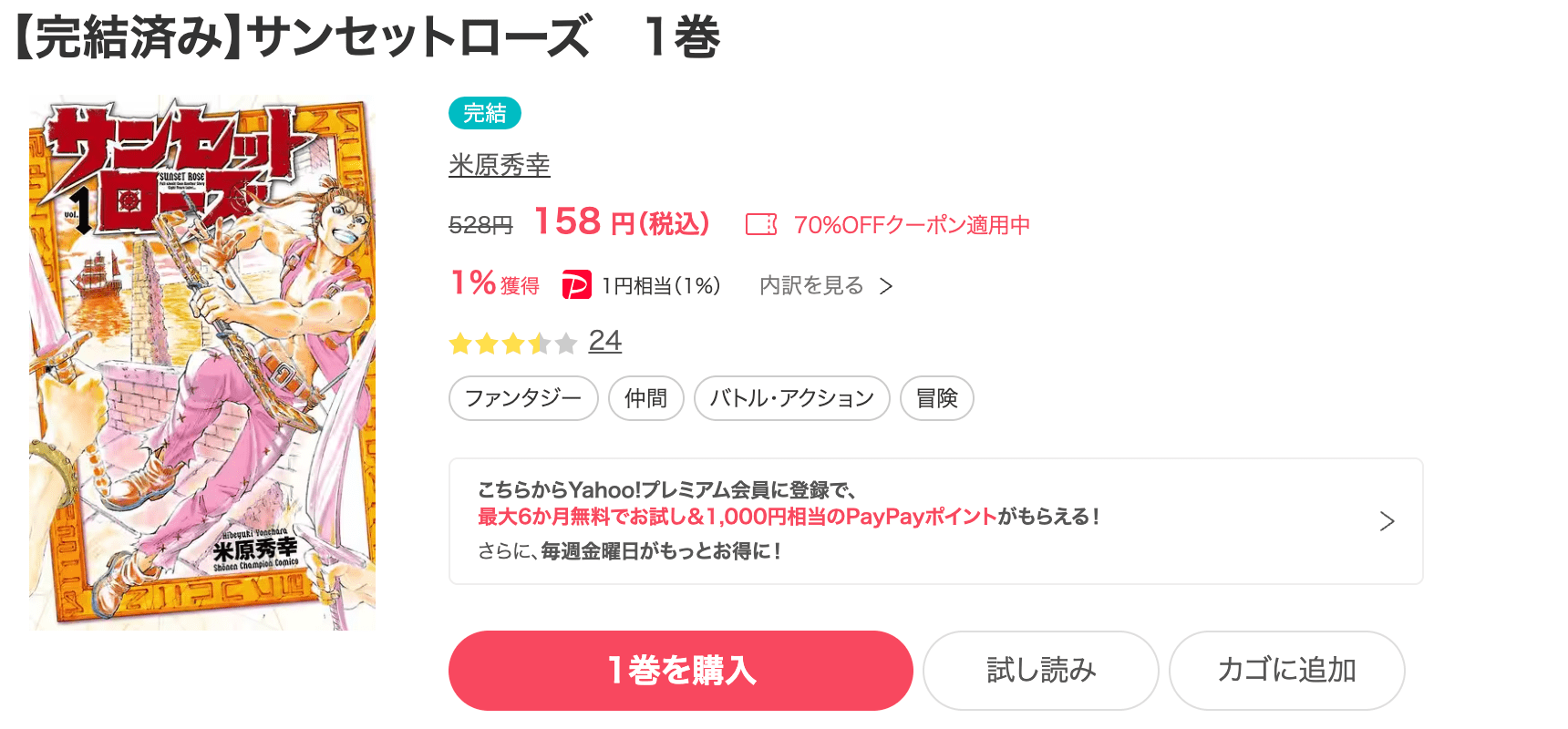Tap 内訳を見る to view point breakdown
The height and width of the screenshot is (729, 1568).
point(825,286)
